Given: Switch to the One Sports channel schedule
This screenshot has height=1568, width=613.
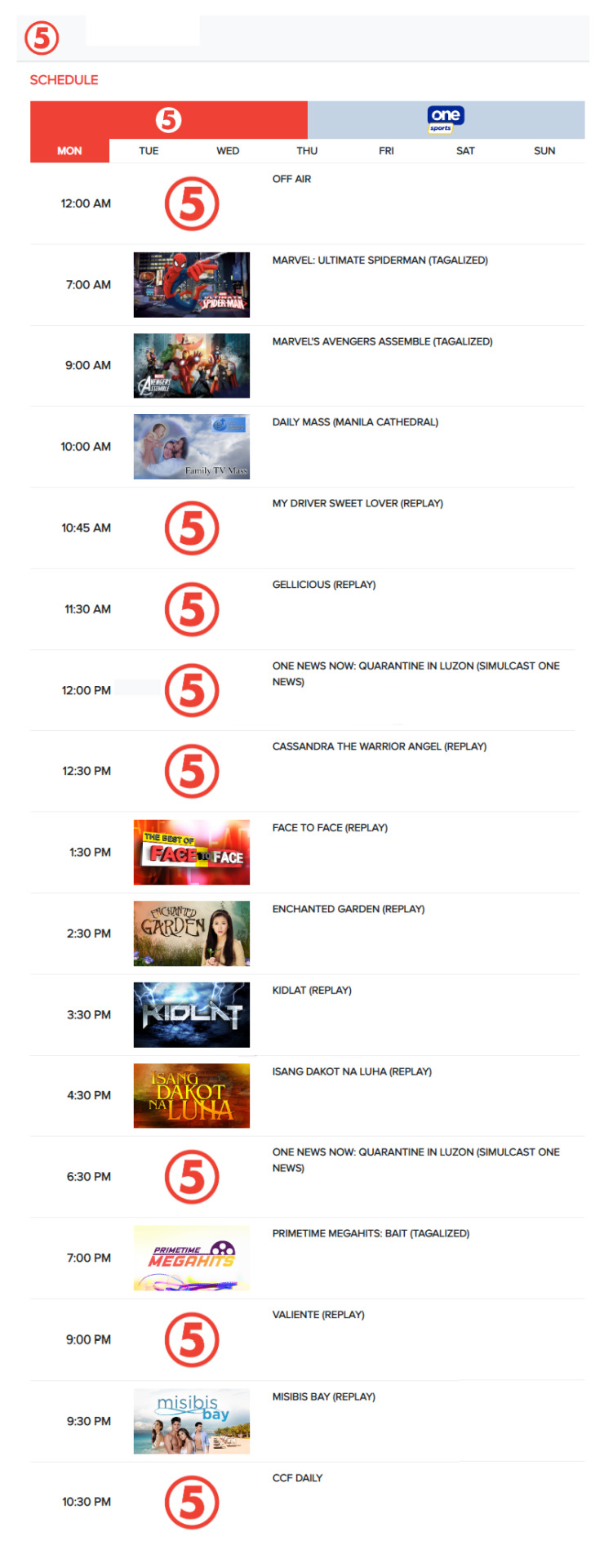Looking at the screenshot, I should point(446,120).
